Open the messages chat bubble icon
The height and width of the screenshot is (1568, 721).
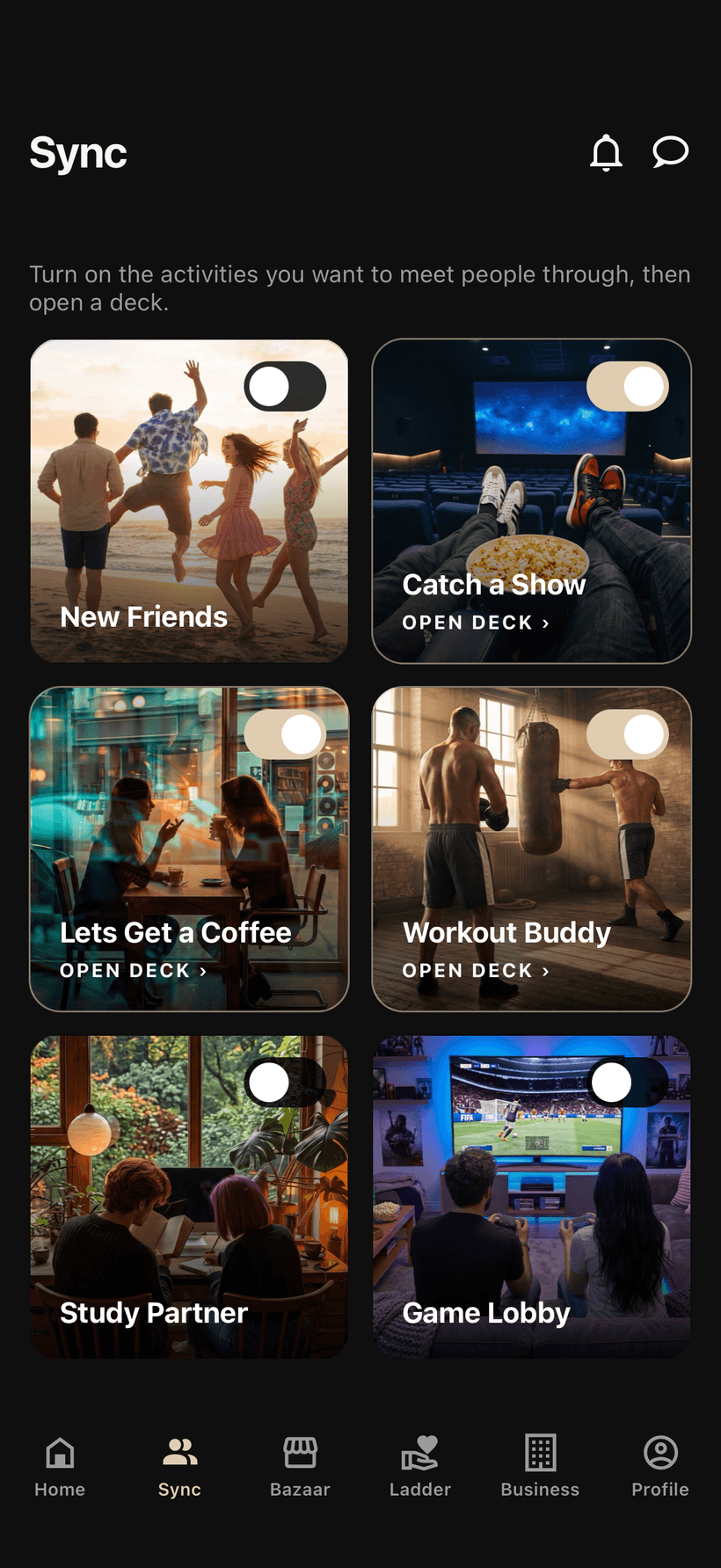pos(670,151)
